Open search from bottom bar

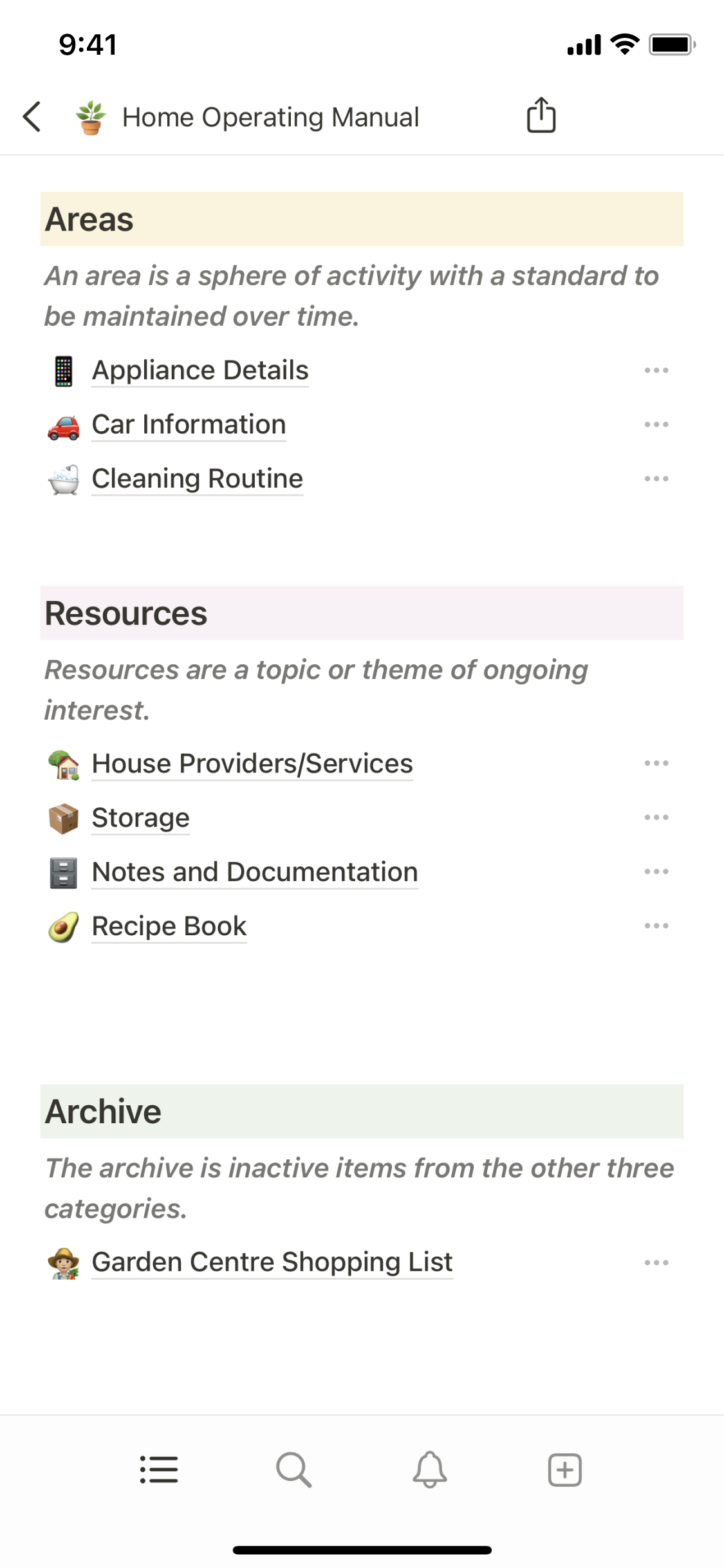(294, 1470)
